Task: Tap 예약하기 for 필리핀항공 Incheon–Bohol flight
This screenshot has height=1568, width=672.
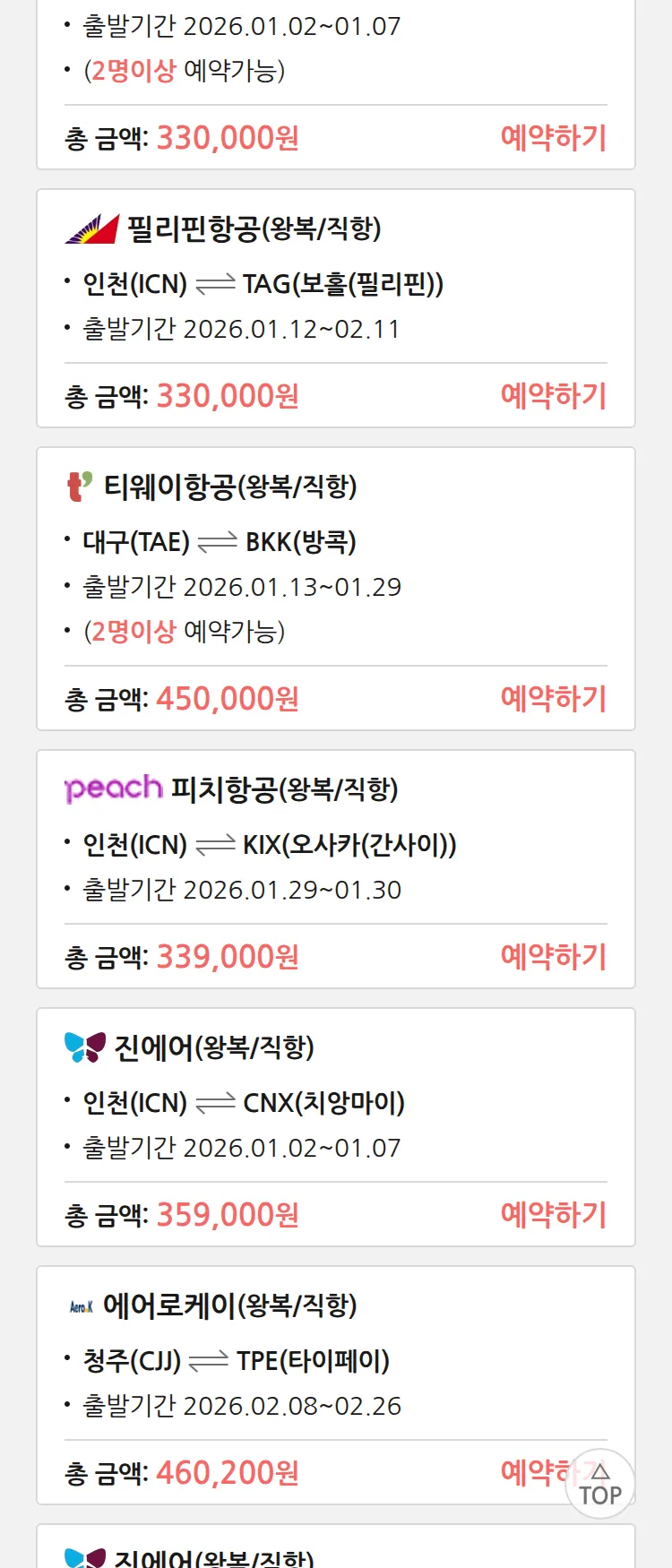Action: (x=553, y=396)
